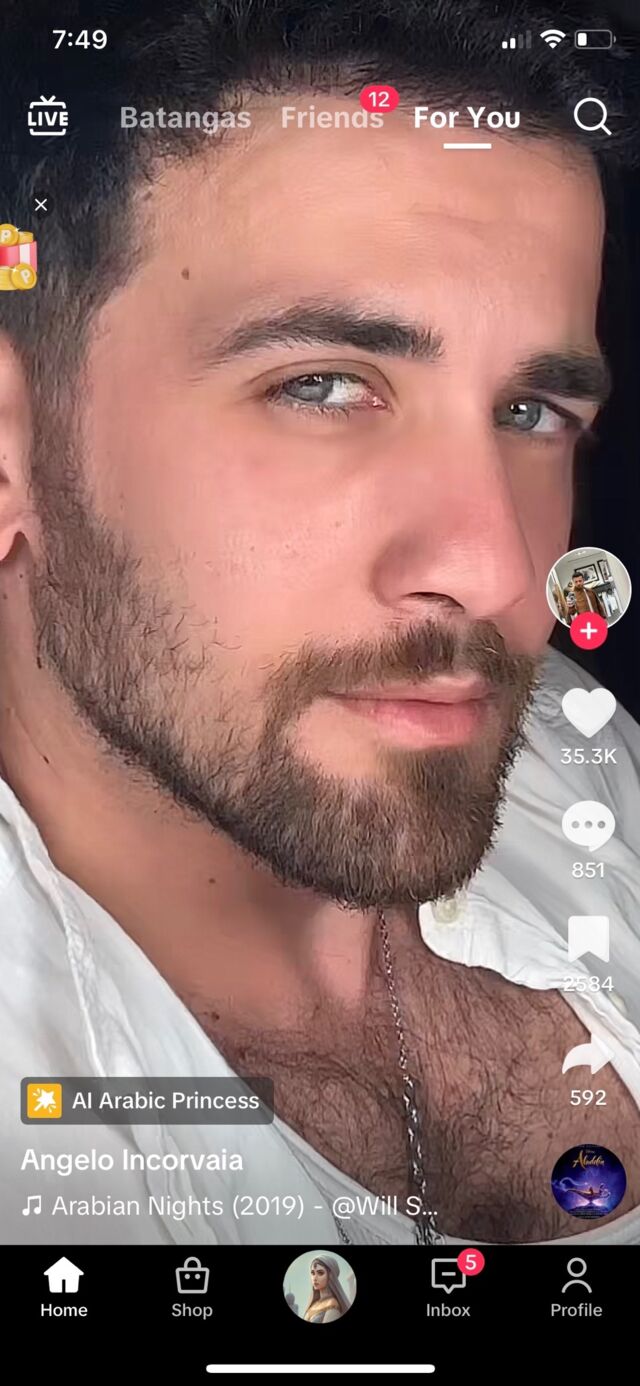
Task: Open Angelo Incorvaia's profile name
Action: pyautogui.click(x=132, y=1160)
